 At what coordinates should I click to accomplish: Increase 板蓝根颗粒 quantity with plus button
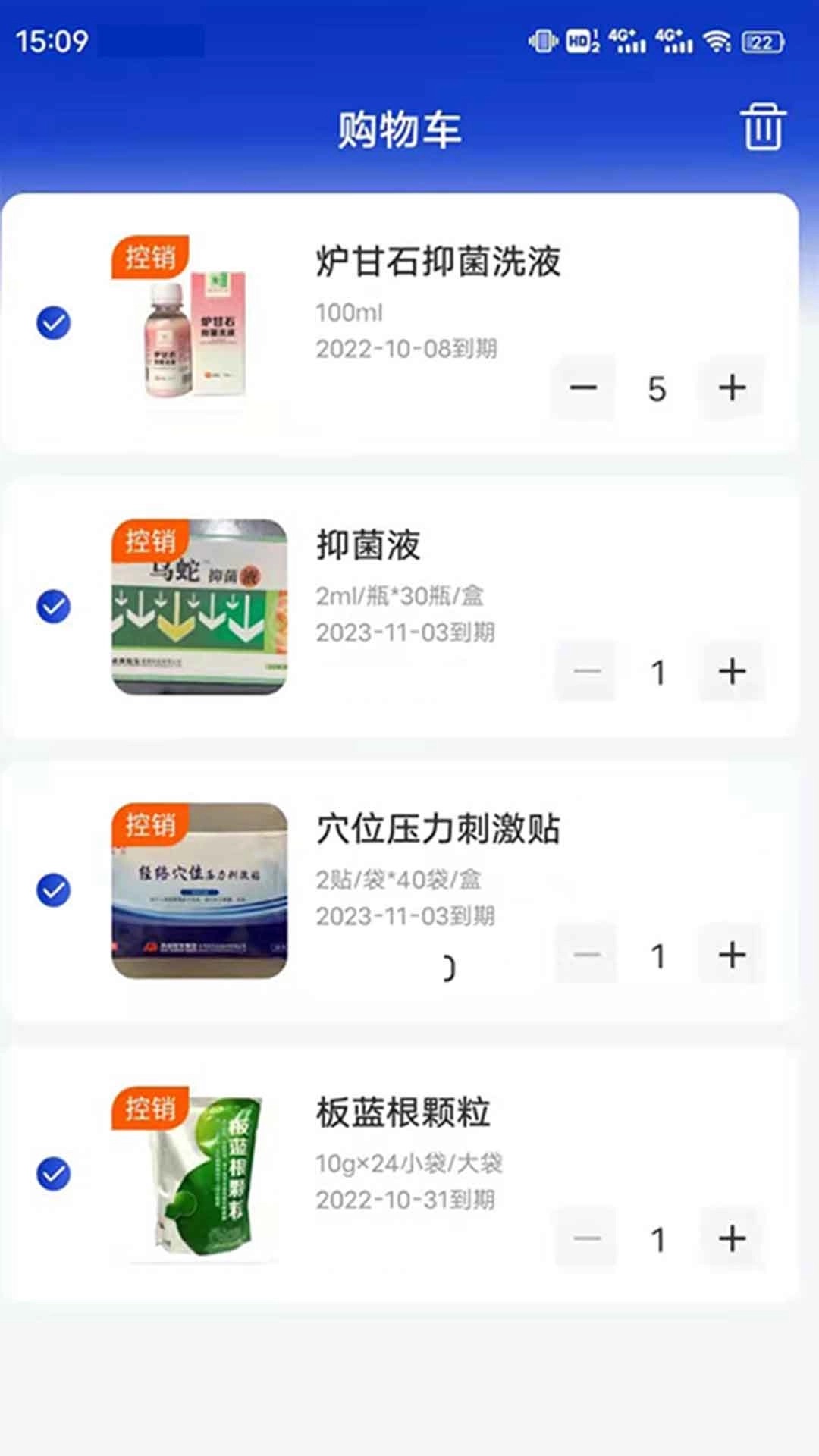click(x=730, y=1237)
